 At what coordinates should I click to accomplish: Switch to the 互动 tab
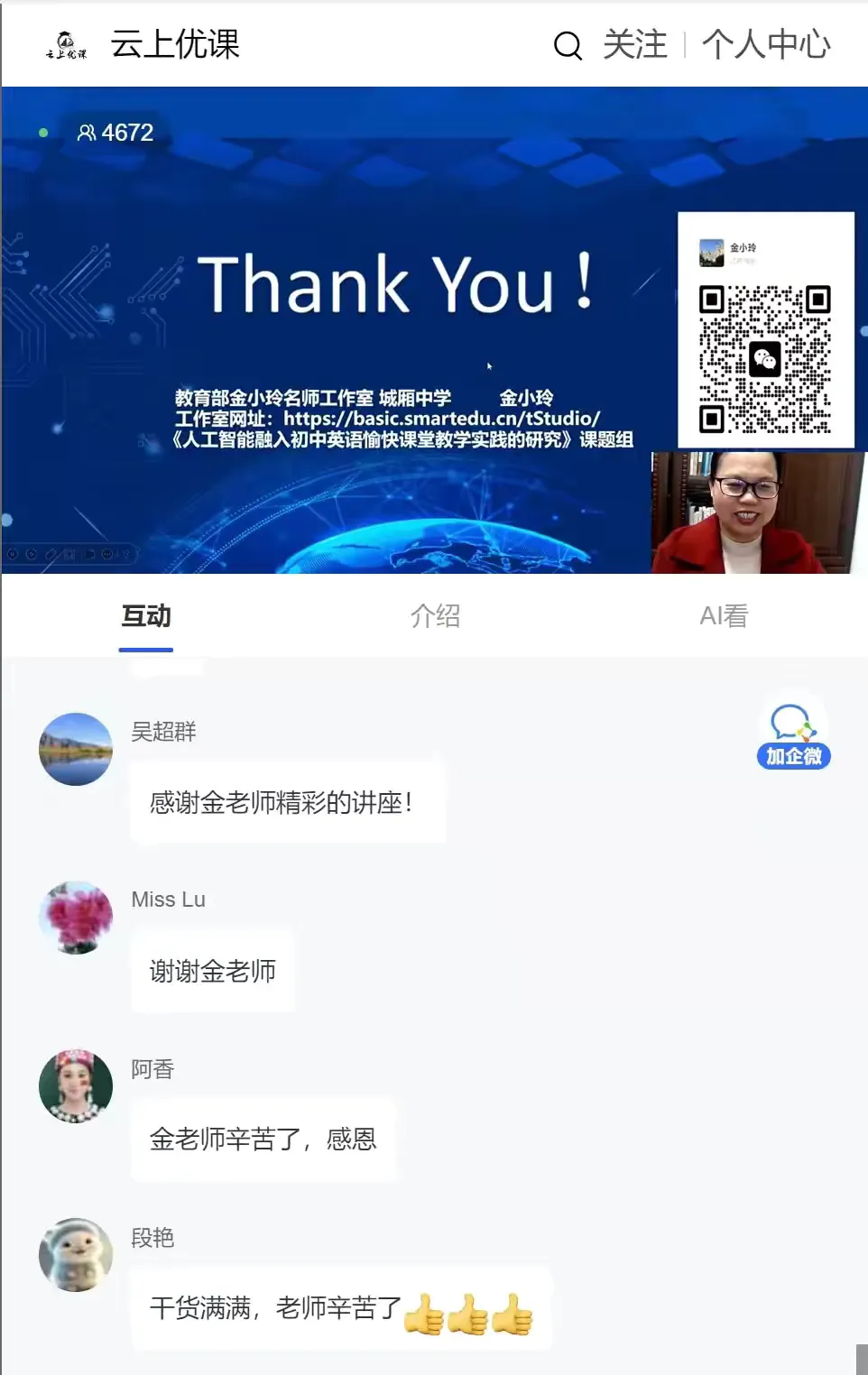(x=146, y=616)
